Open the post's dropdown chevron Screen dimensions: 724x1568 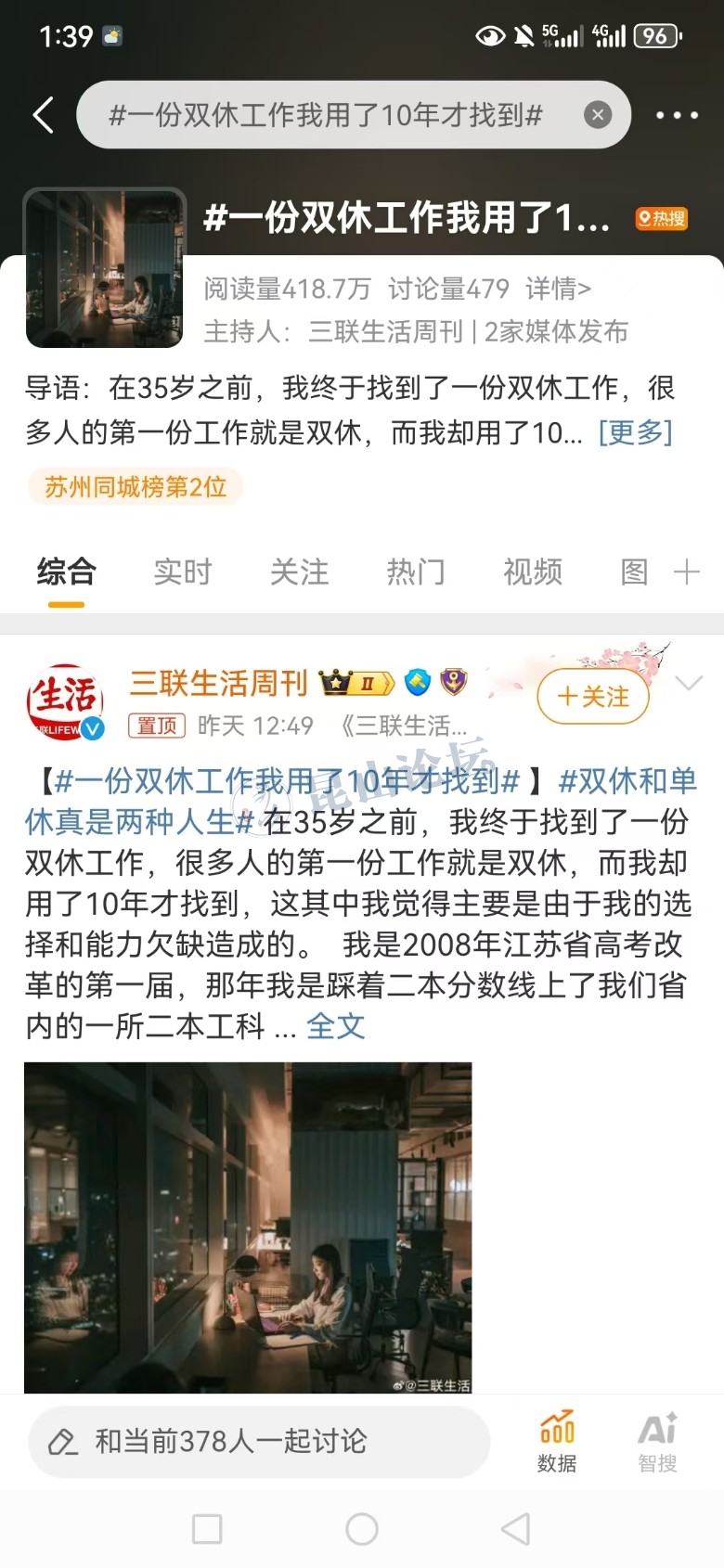click(689, 684)
